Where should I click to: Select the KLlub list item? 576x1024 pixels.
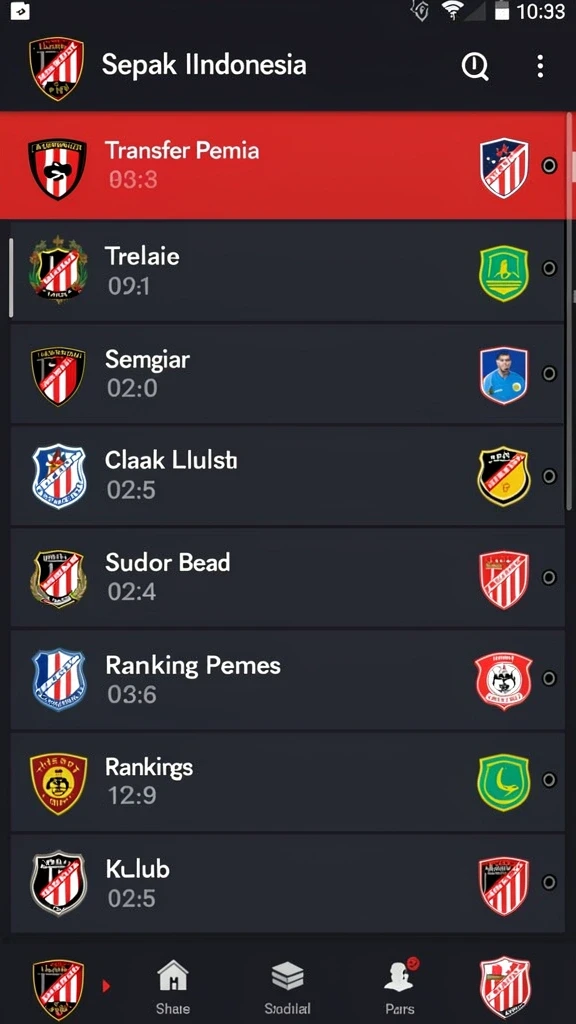287,883
